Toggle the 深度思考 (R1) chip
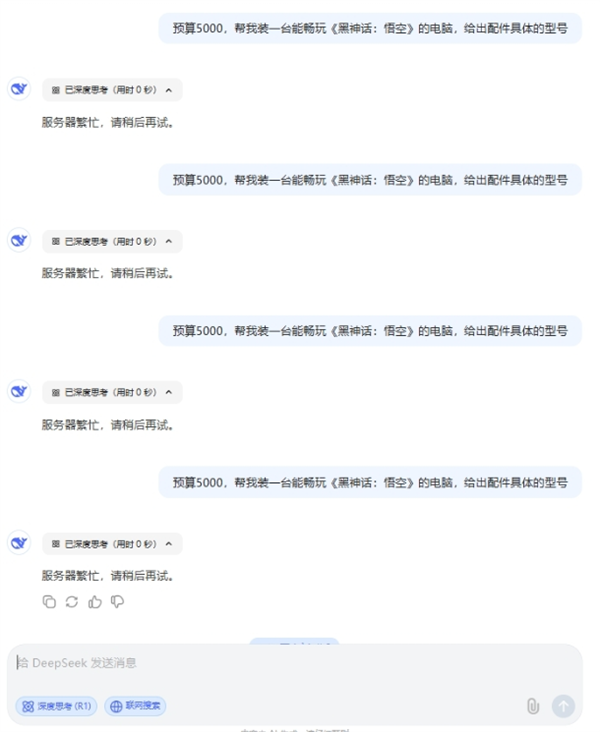Viewport: 600px width, 732px height. [56, 706]
